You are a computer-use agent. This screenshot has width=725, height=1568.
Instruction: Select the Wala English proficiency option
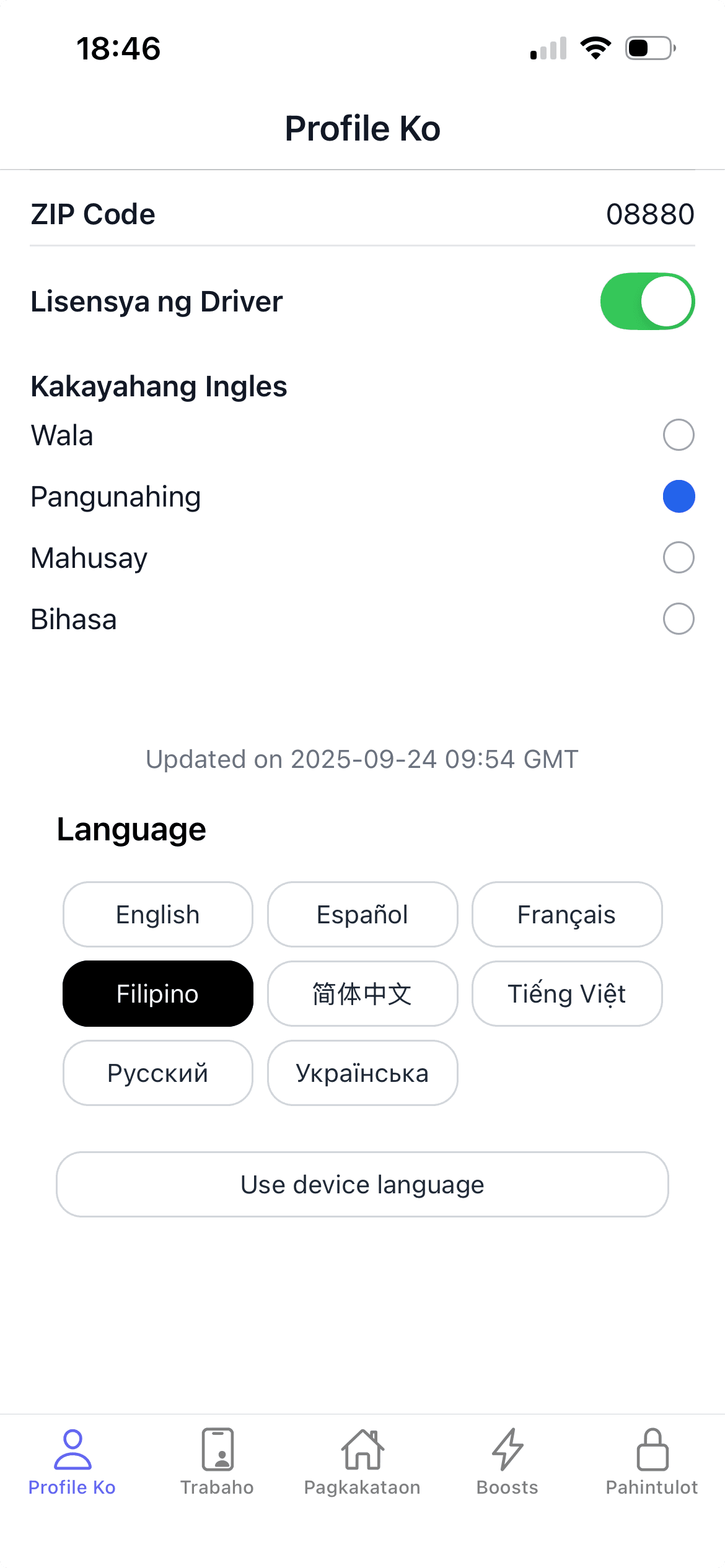click(678, 435)
